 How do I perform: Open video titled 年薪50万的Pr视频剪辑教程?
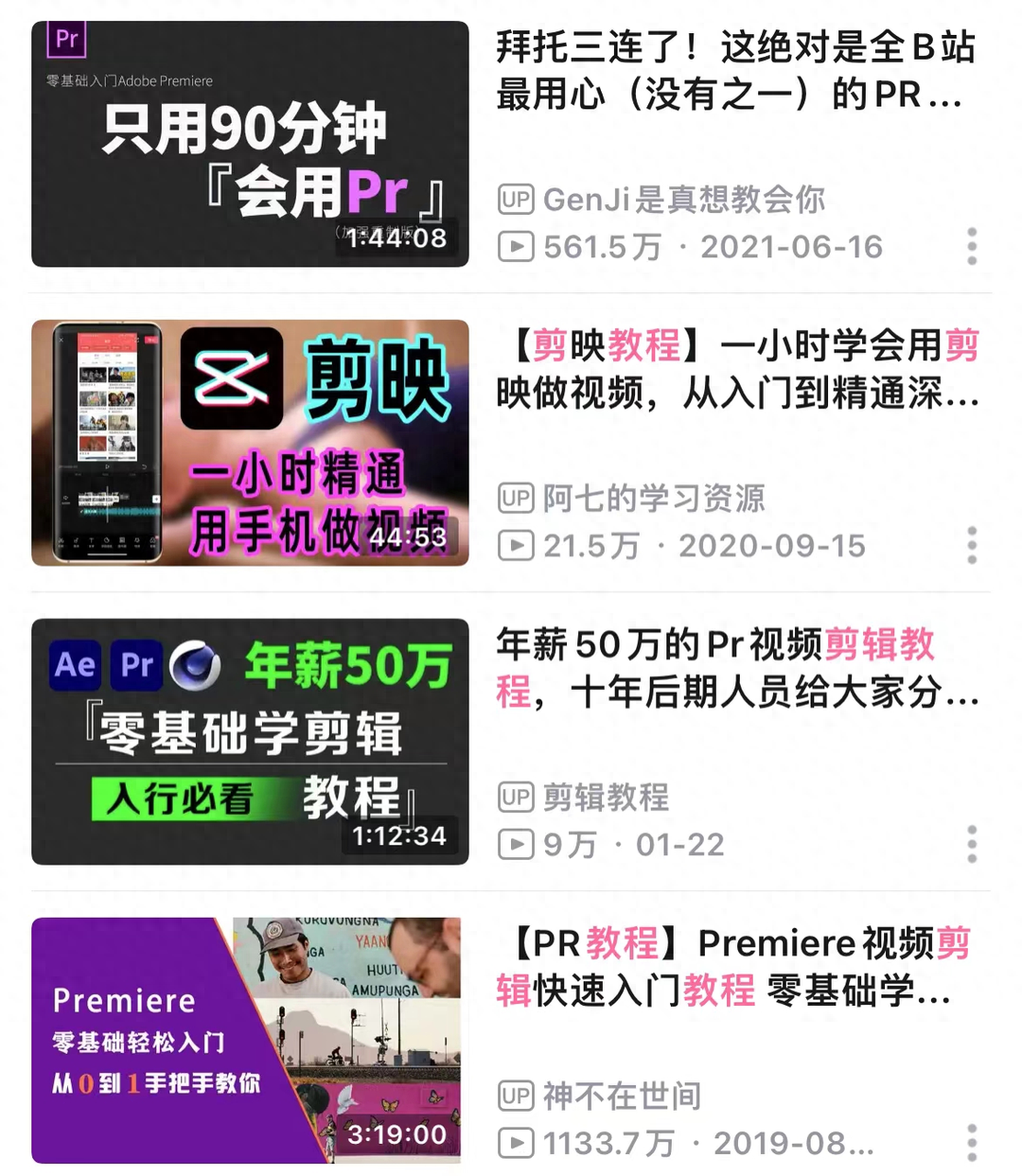736,668
